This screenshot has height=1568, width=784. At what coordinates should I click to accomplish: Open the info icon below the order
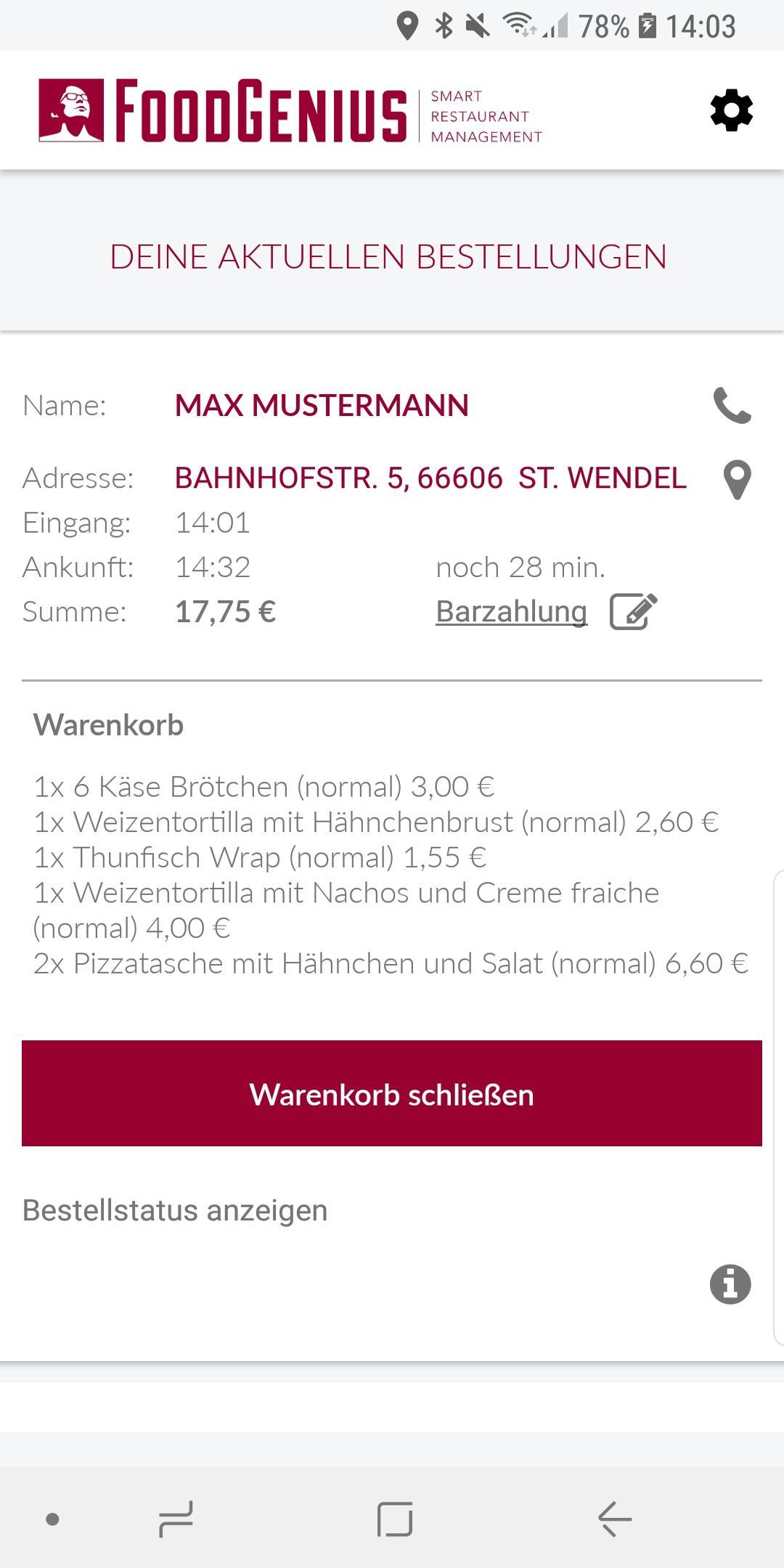tap(730, 1284)
